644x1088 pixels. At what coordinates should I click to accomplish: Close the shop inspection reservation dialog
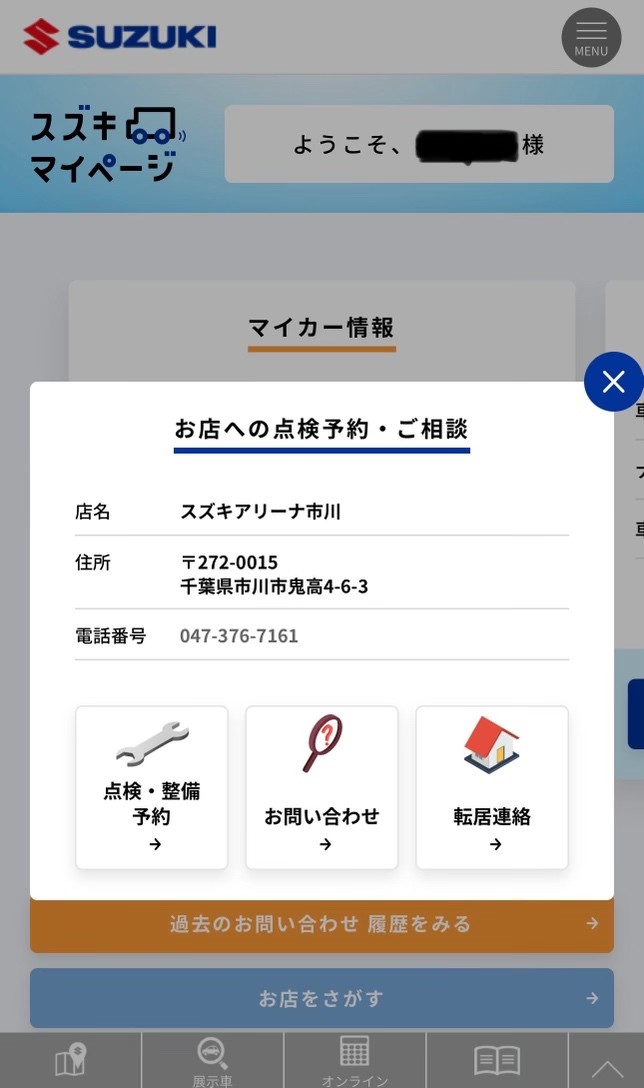pyautogui.click(x=614, y=382)
